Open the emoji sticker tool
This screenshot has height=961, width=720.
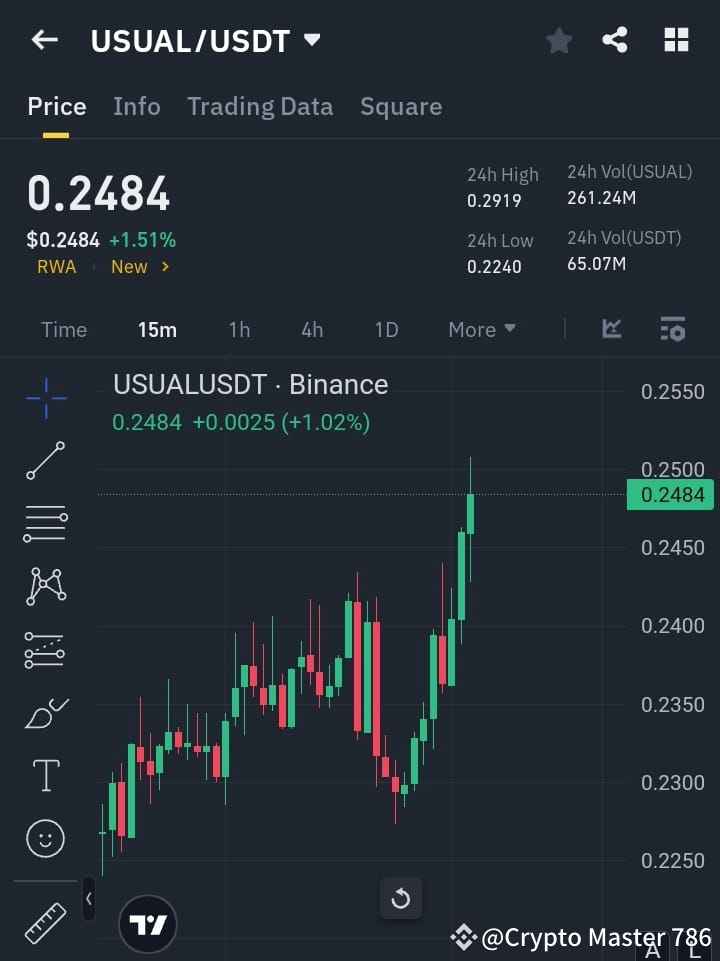(45, 838)
